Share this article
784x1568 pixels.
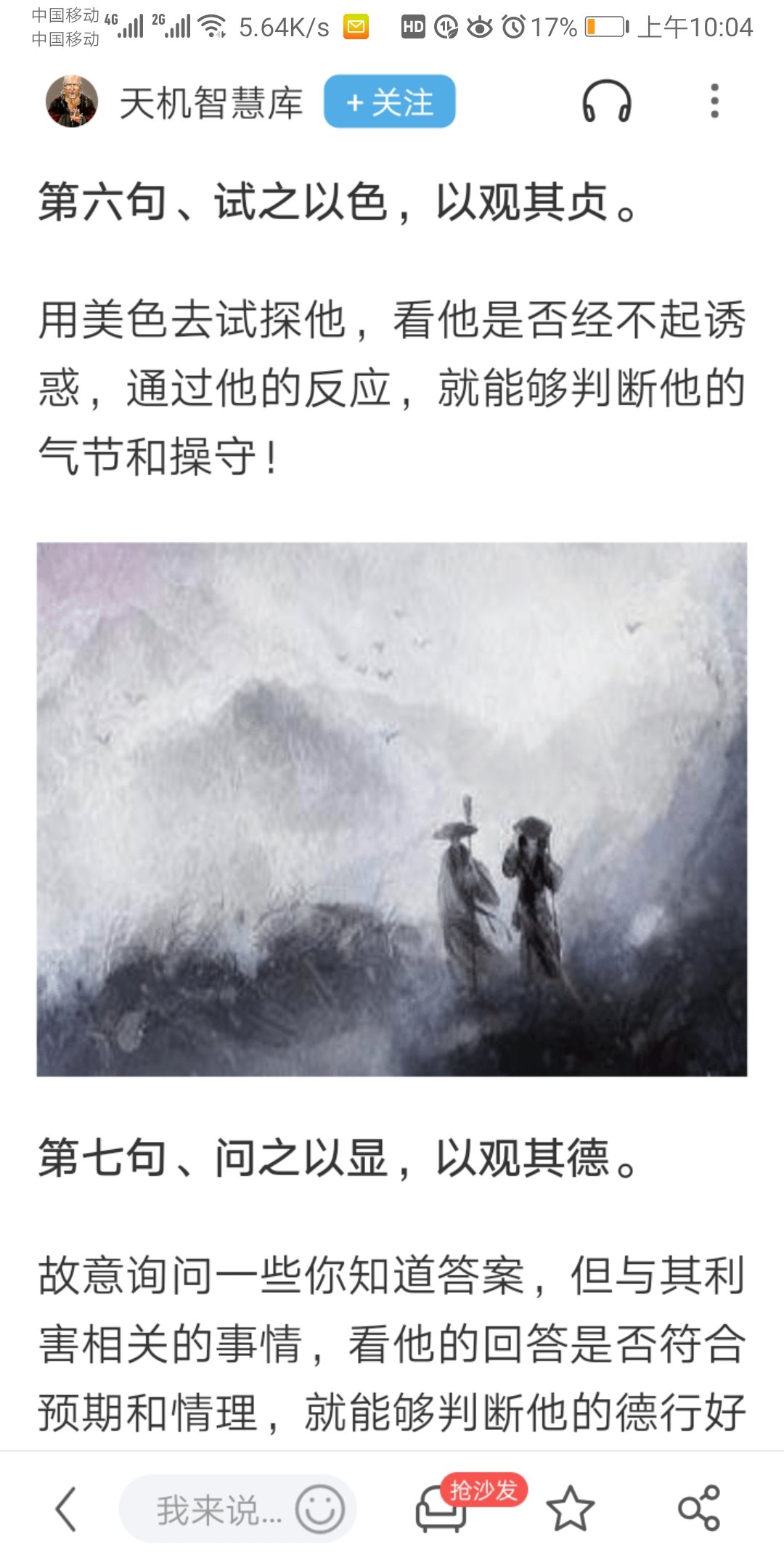(x=698, y=1509)
